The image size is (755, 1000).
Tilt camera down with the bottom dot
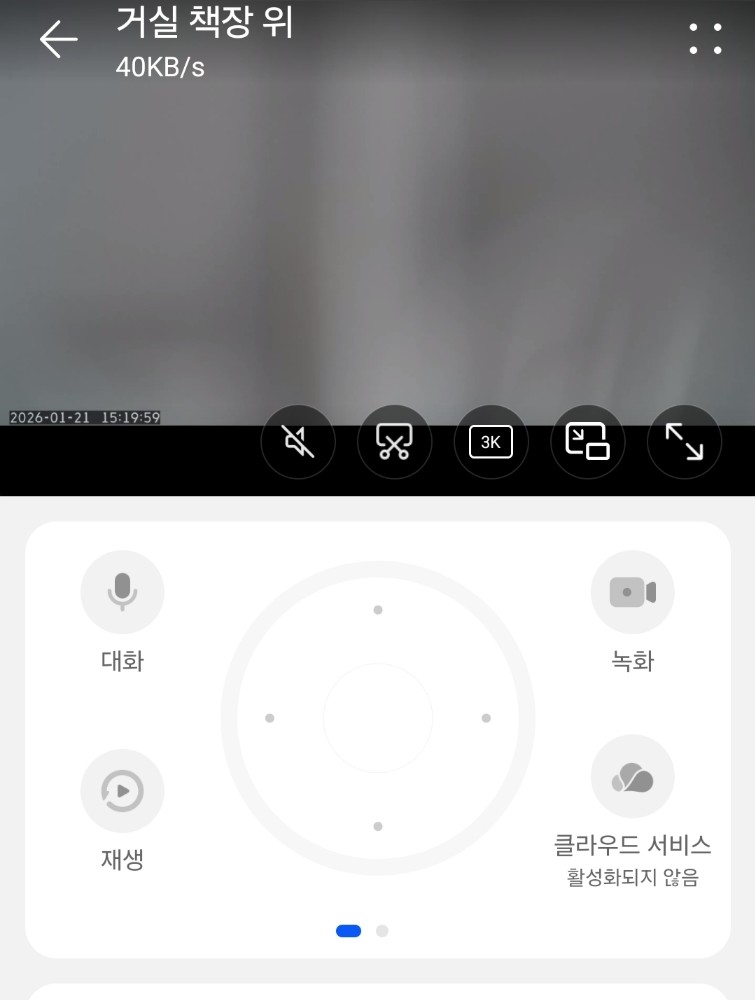click(x=378, y=827)
